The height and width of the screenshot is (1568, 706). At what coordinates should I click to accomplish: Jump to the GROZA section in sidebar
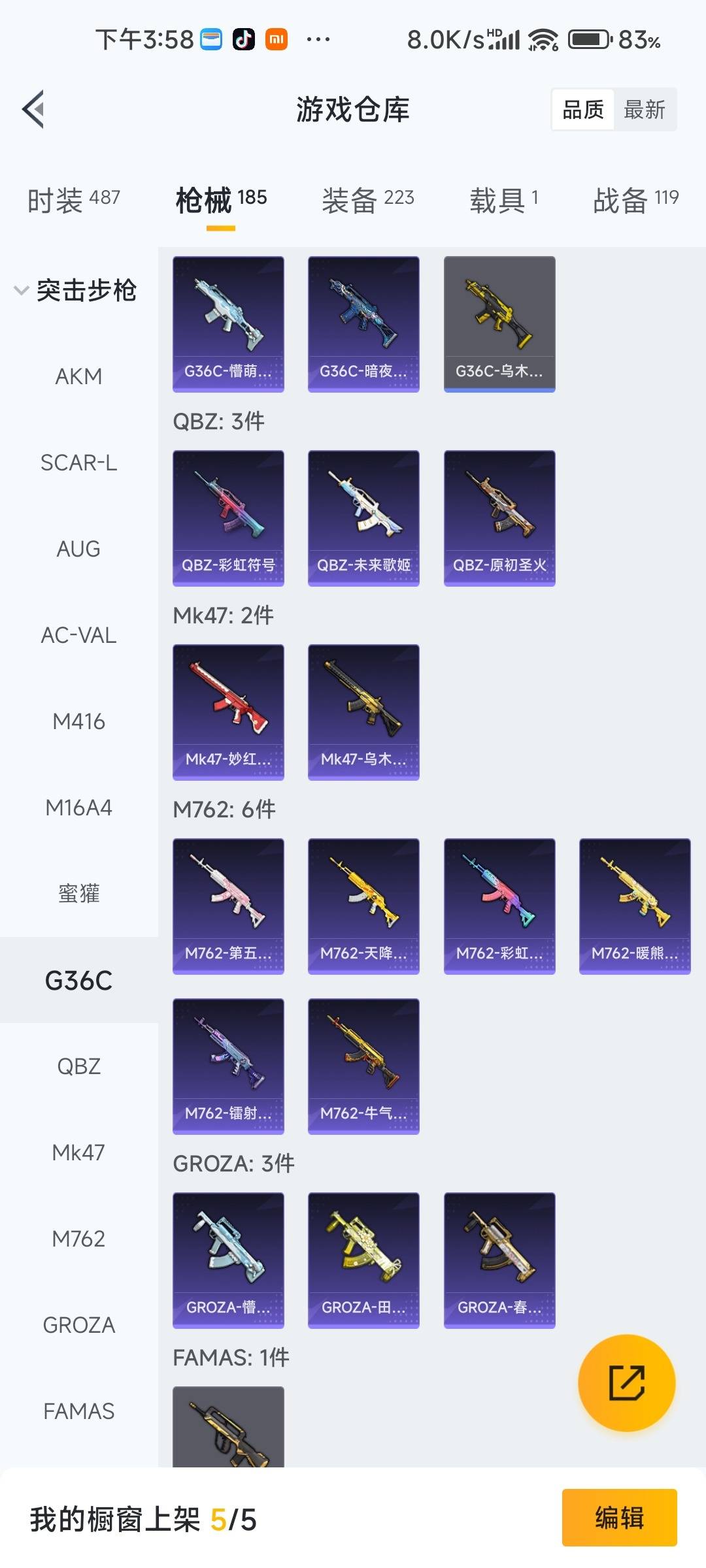(78, 1325)
